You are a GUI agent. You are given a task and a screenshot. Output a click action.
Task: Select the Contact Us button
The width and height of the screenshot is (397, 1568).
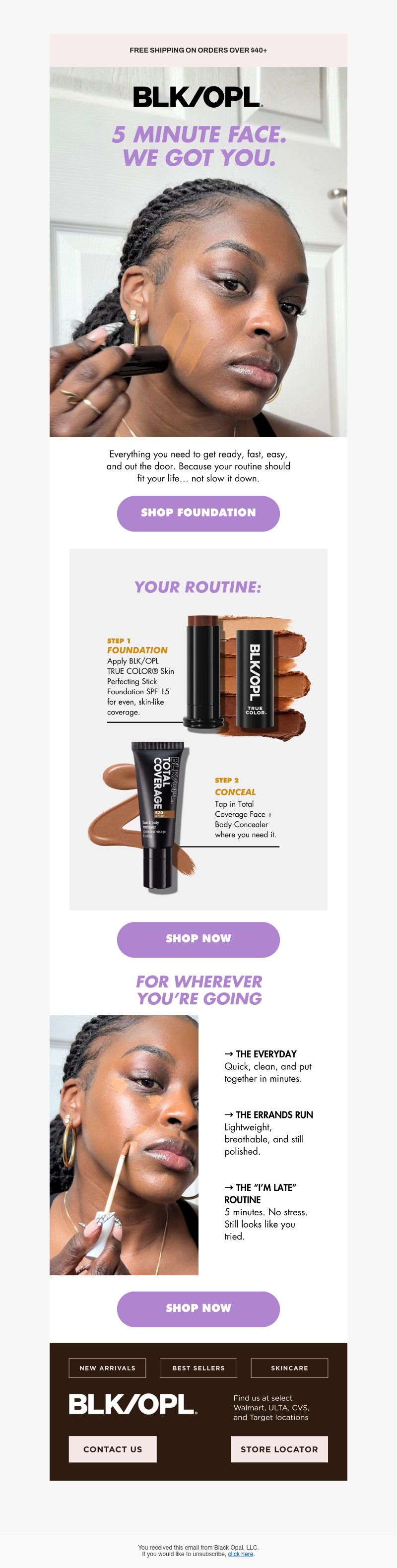point(113,1449)
